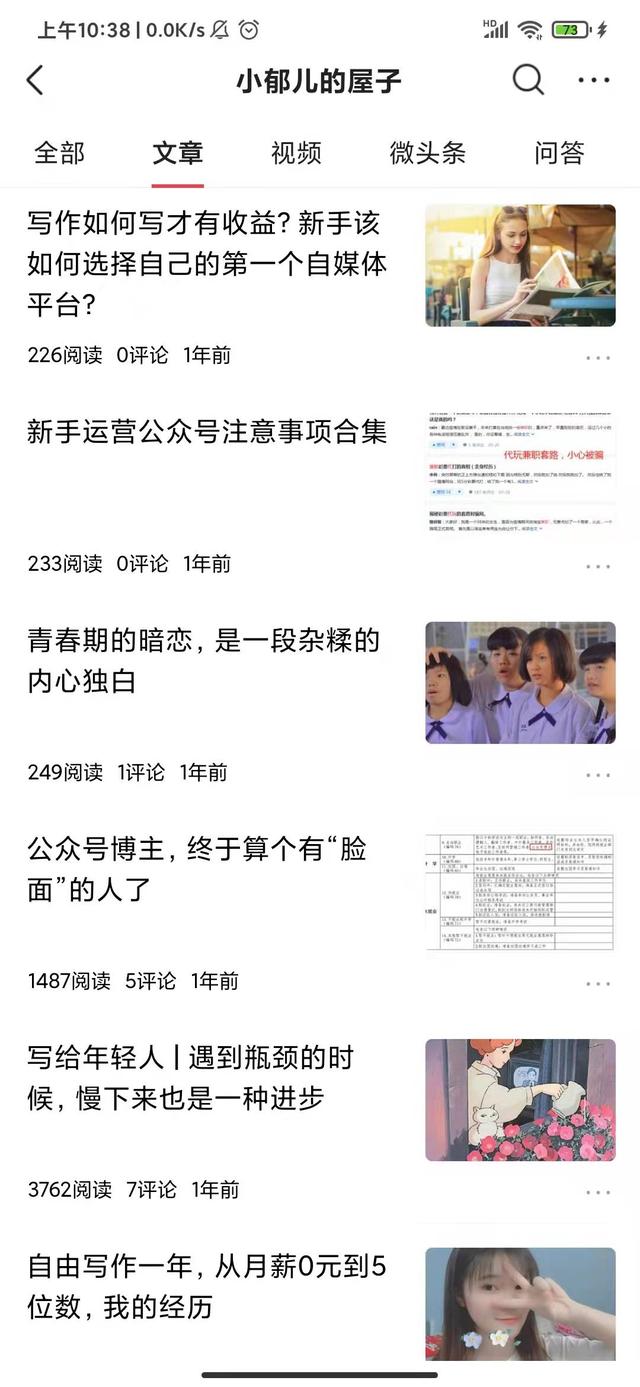Open more options for 新手运营公众号 article
This screenshot has height=1387, width=640.
click(x=598, y=566)
